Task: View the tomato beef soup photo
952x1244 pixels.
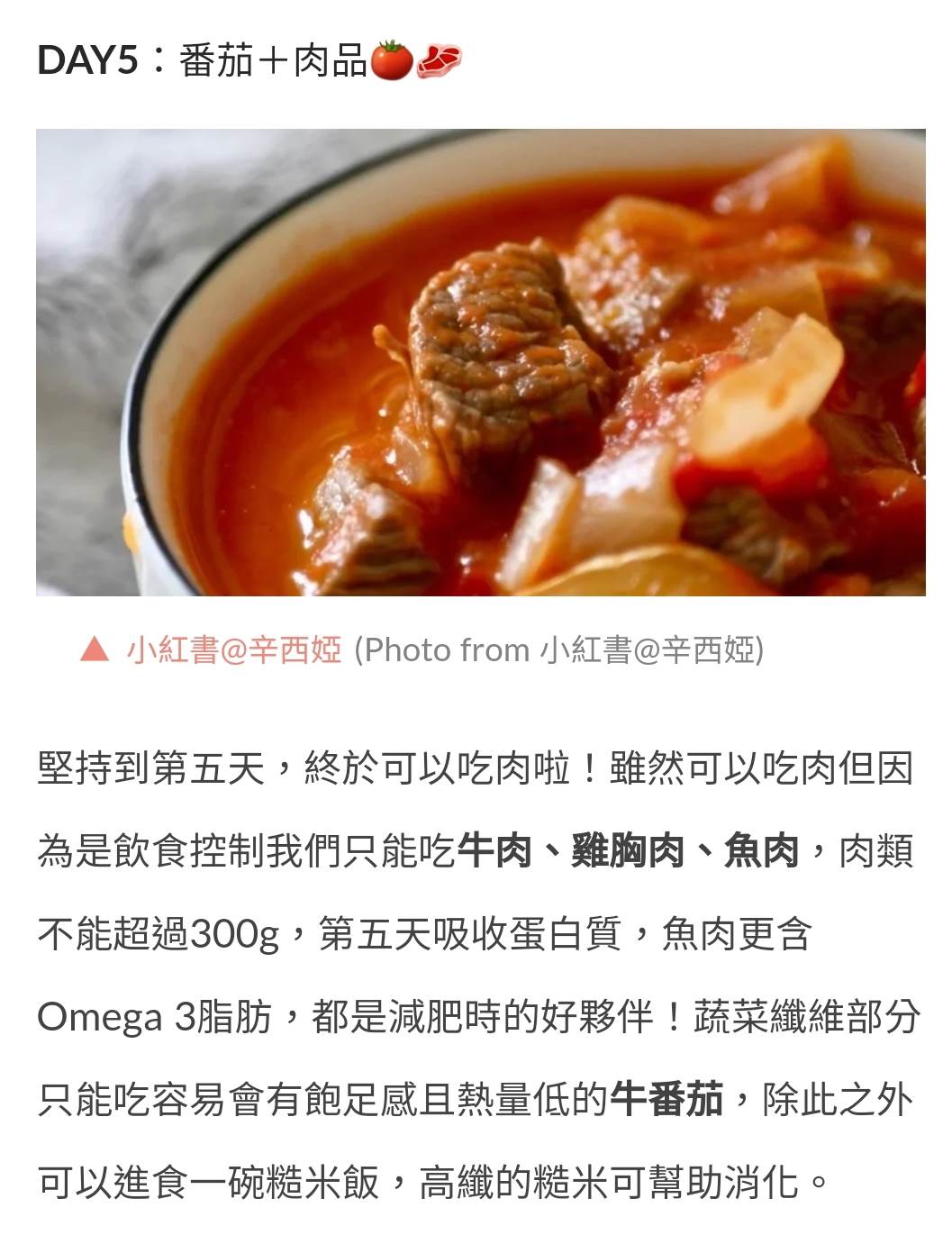Action: [480, 362]
